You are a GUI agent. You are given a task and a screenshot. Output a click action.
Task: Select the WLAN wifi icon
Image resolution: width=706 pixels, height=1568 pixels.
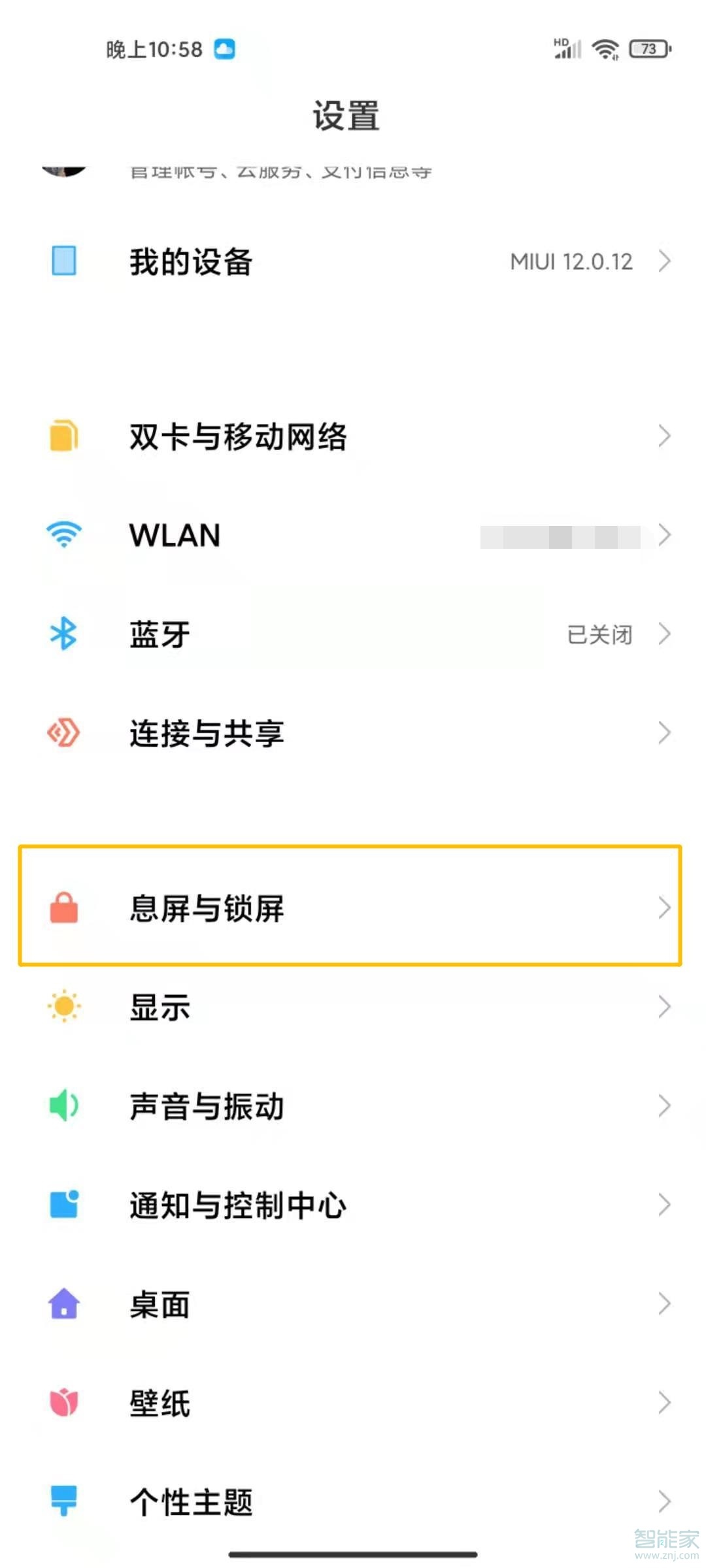tap(63, 536)
